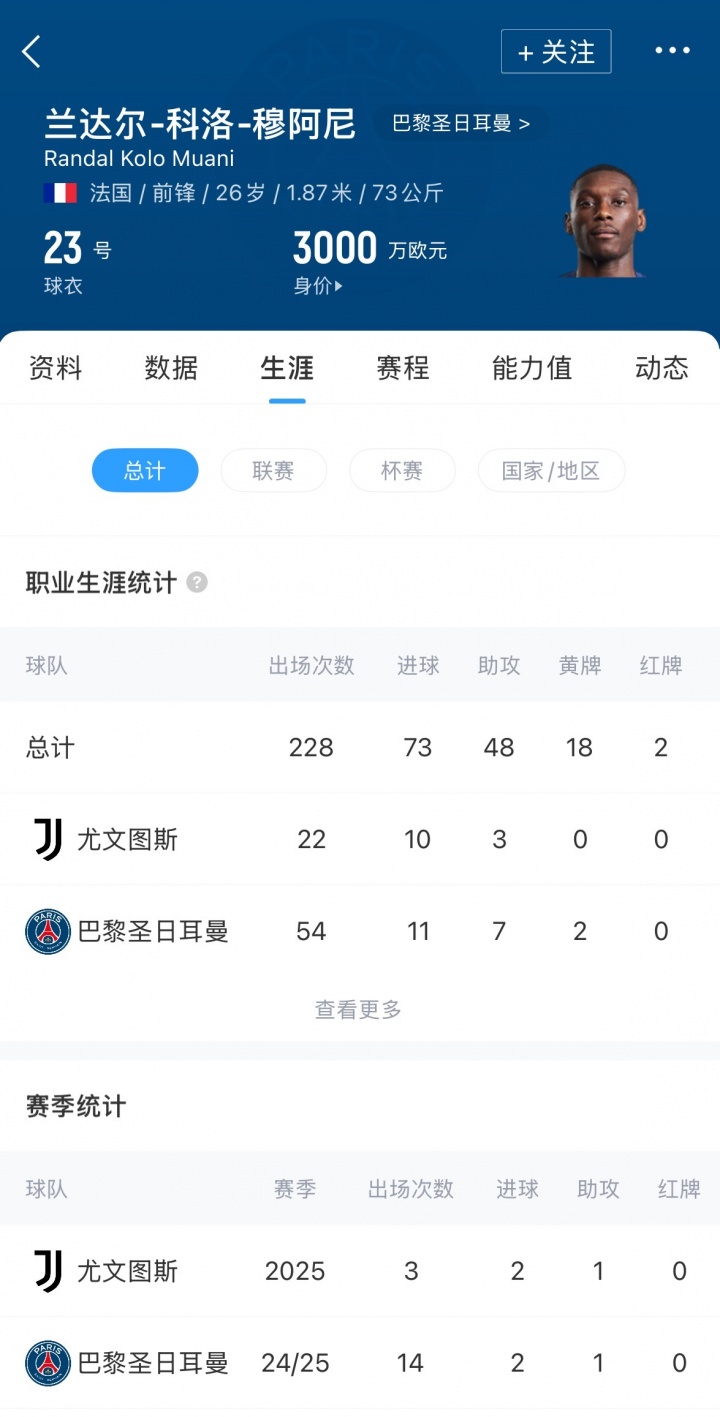Select the 总计 filter chip

pos(145,471)
